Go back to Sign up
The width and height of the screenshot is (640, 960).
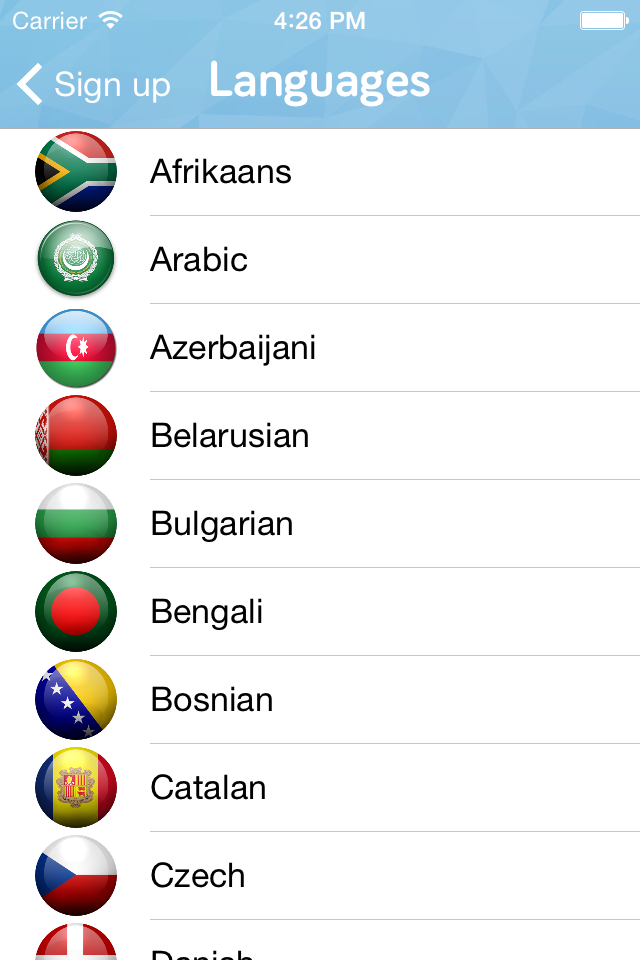tap(94, 85)
